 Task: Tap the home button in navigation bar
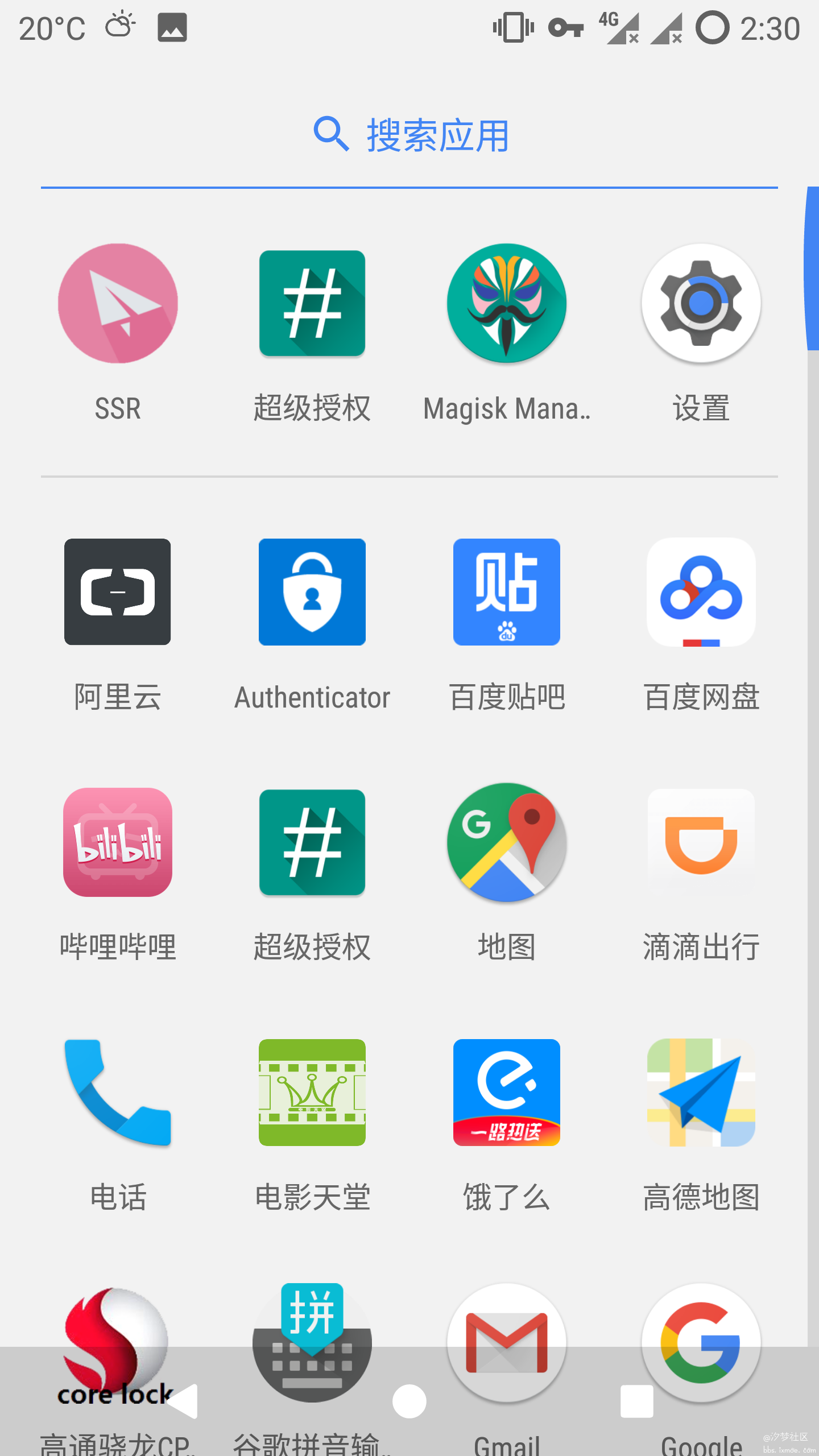point(409,1401)
